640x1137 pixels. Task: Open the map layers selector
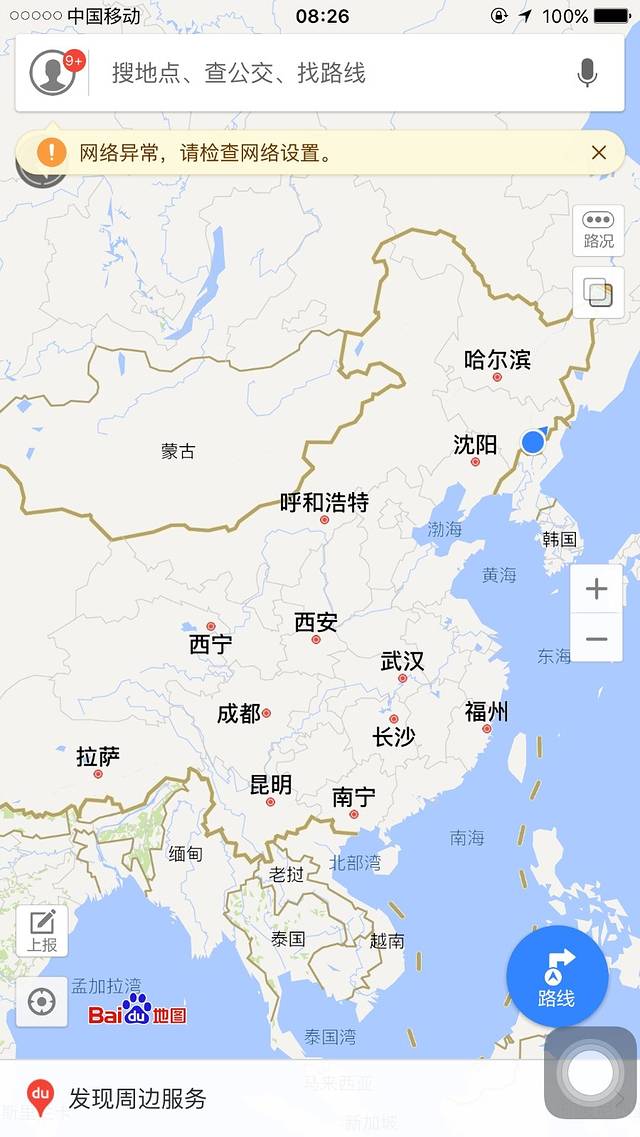[598, 292]
